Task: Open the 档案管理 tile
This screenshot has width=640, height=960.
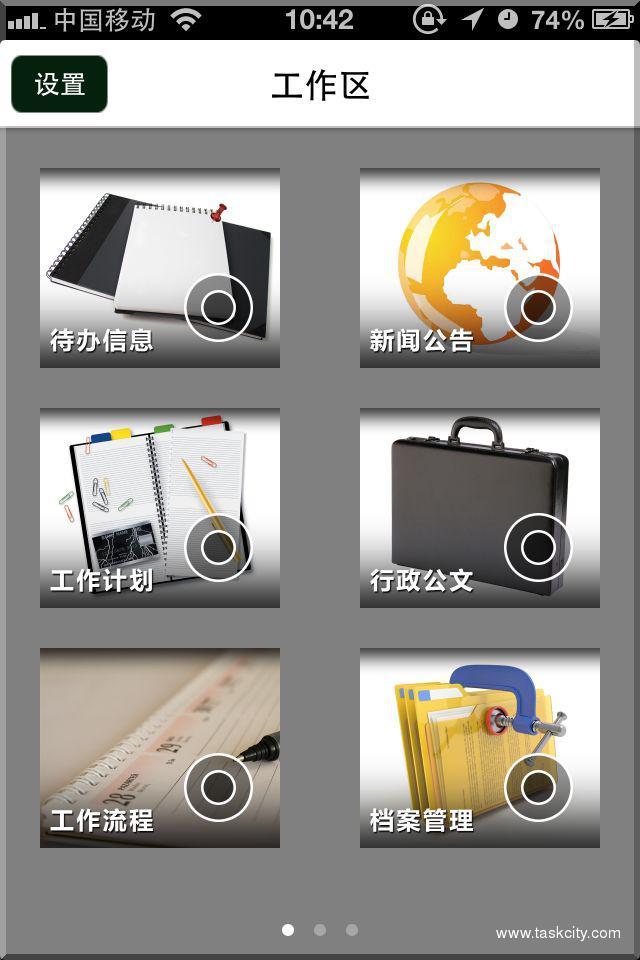Action: pos(480,748)
